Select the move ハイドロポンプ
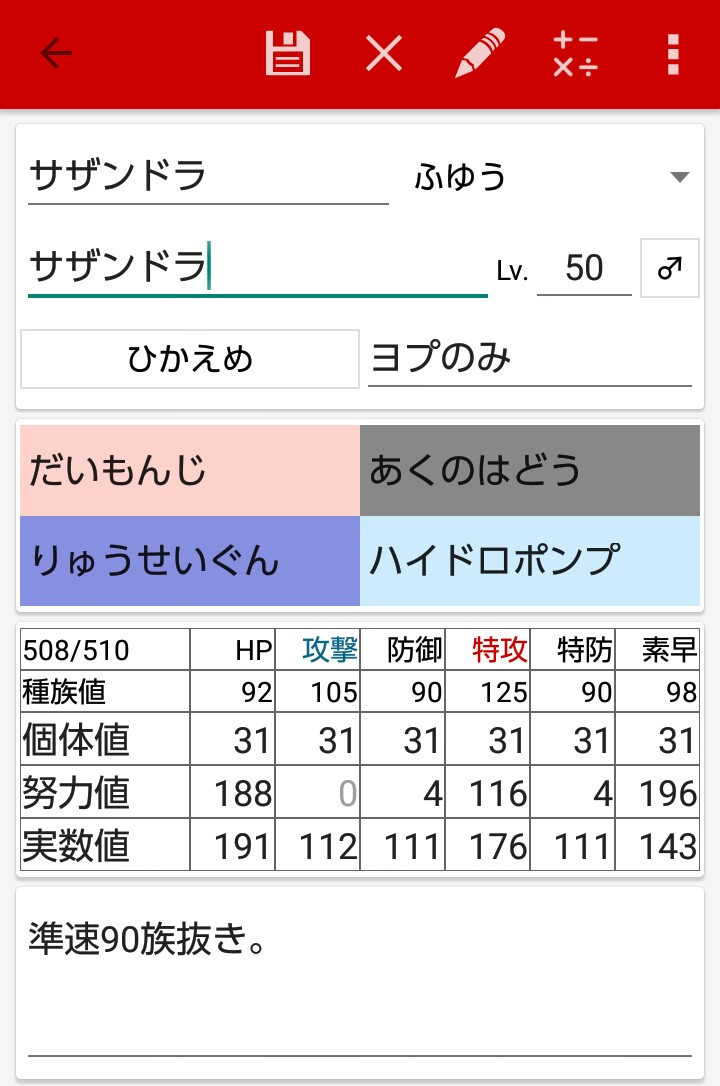The image size is (720, 1086). pyautogui.click(x=530, y=561)
